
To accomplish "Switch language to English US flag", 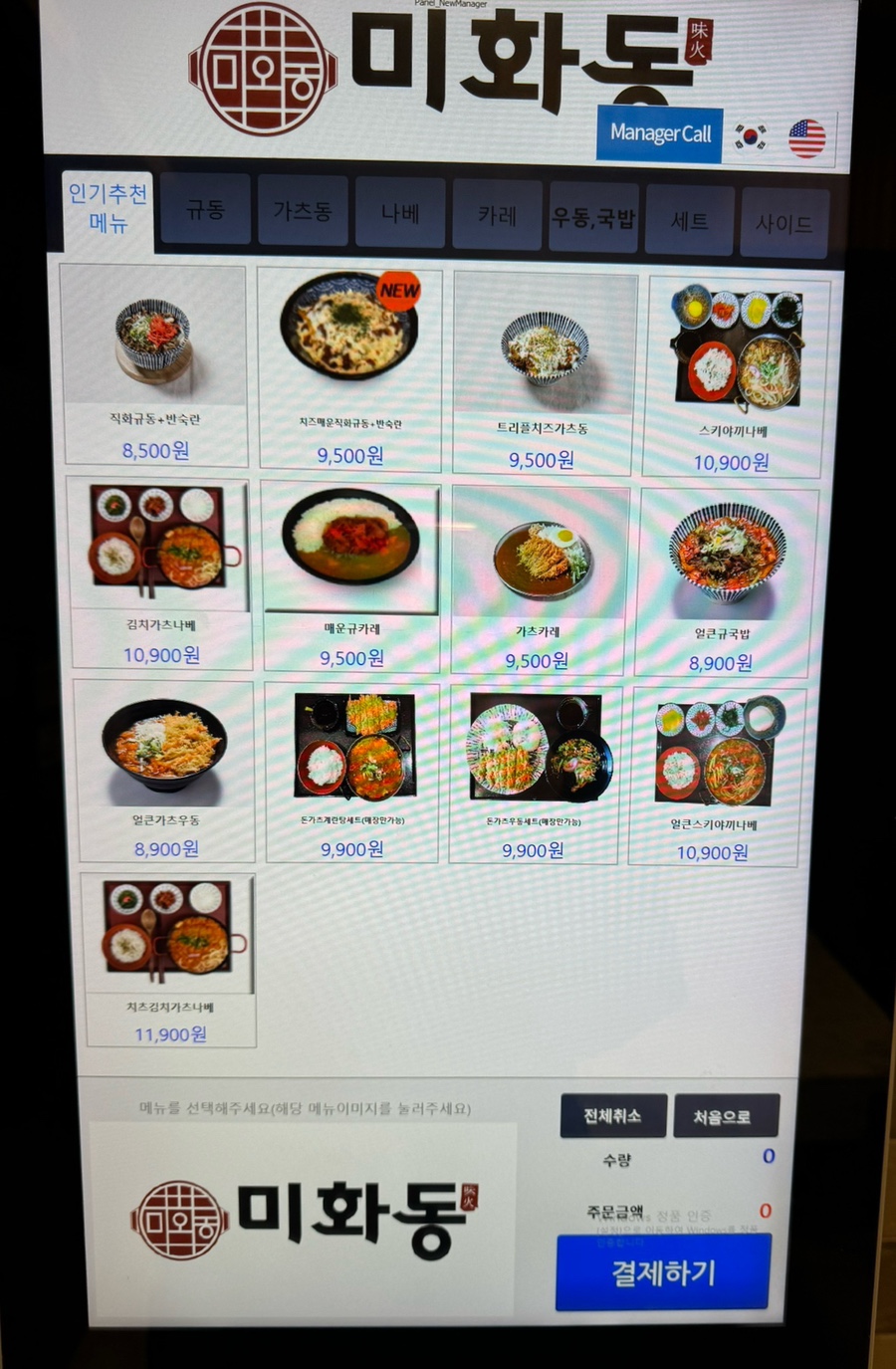I will (806, 138).
